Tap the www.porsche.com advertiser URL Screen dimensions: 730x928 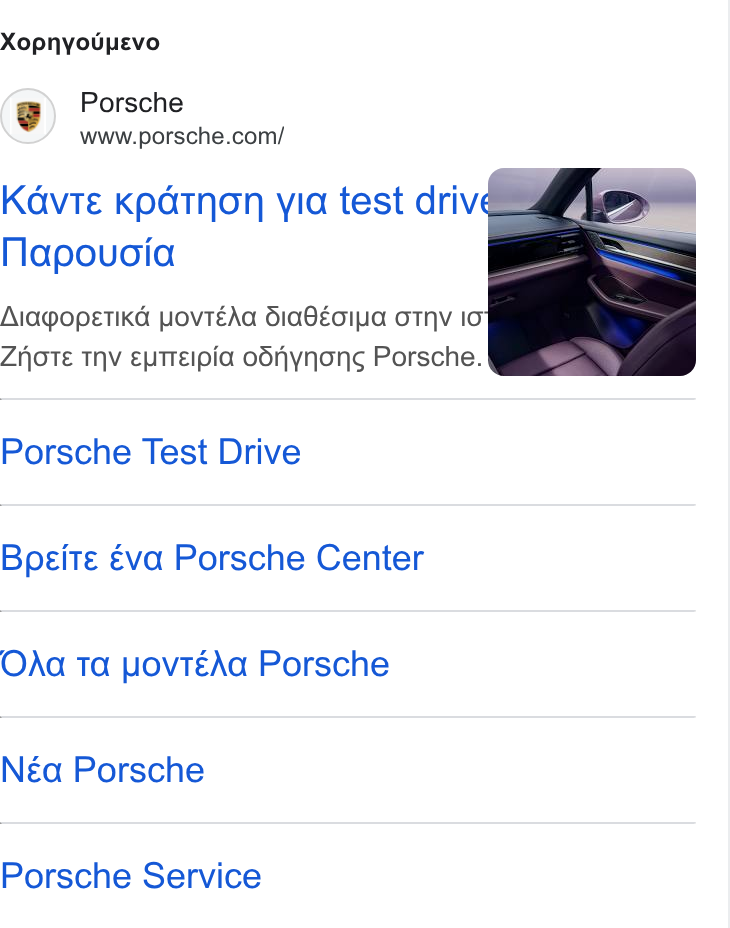[182, 136]
